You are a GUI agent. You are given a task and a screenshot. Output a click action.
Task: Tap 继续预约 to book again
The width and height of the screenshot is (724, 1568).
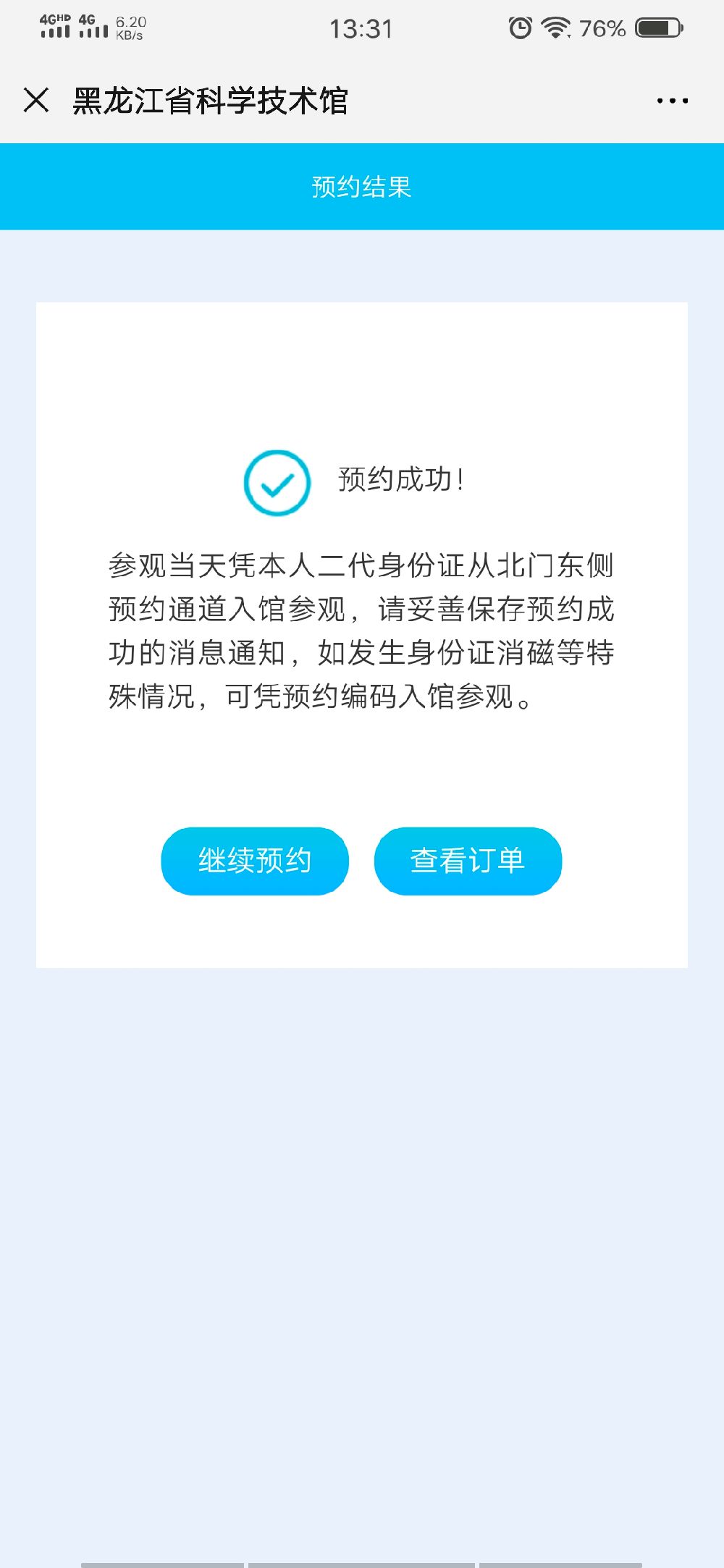point(255,861)
